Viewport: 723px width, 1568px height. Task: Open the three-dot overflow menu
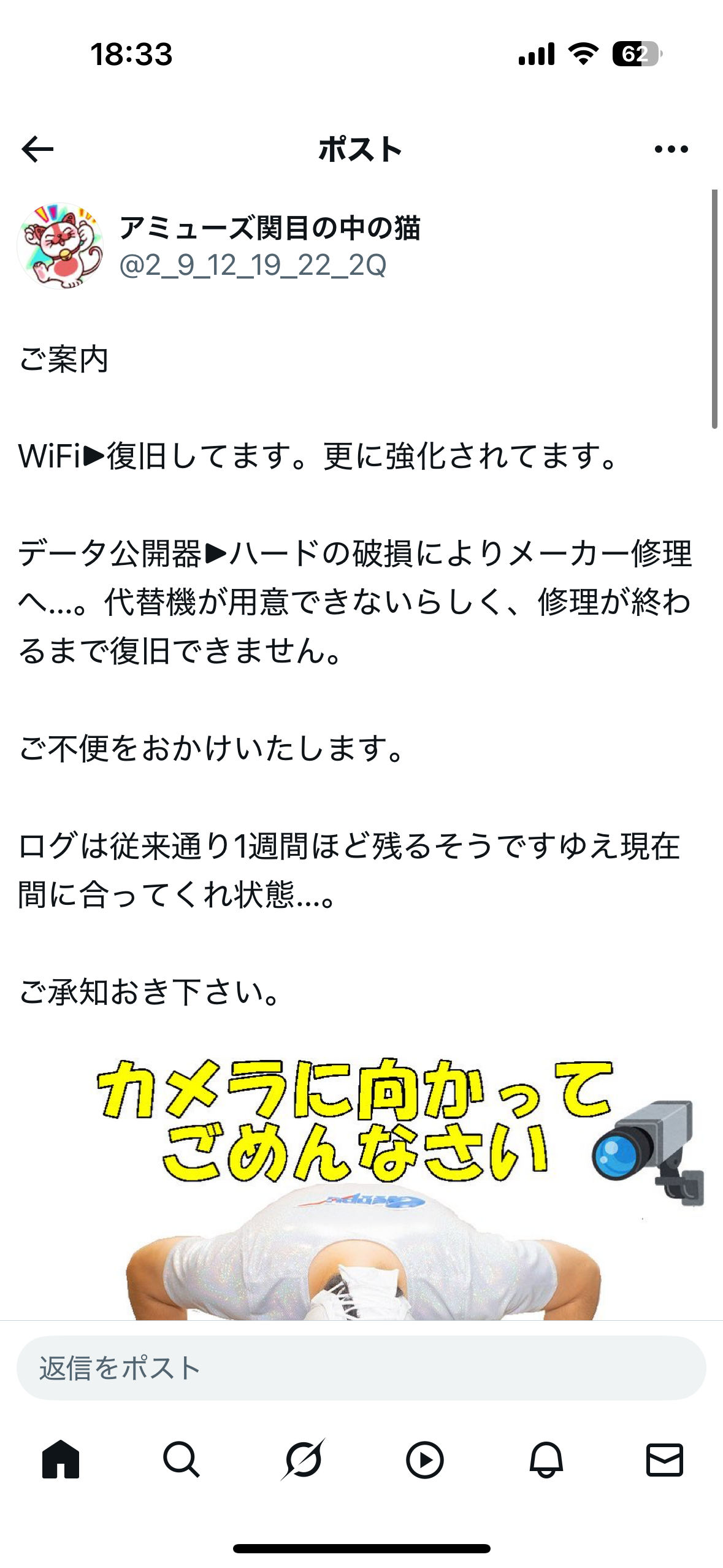tap(671, 149)
